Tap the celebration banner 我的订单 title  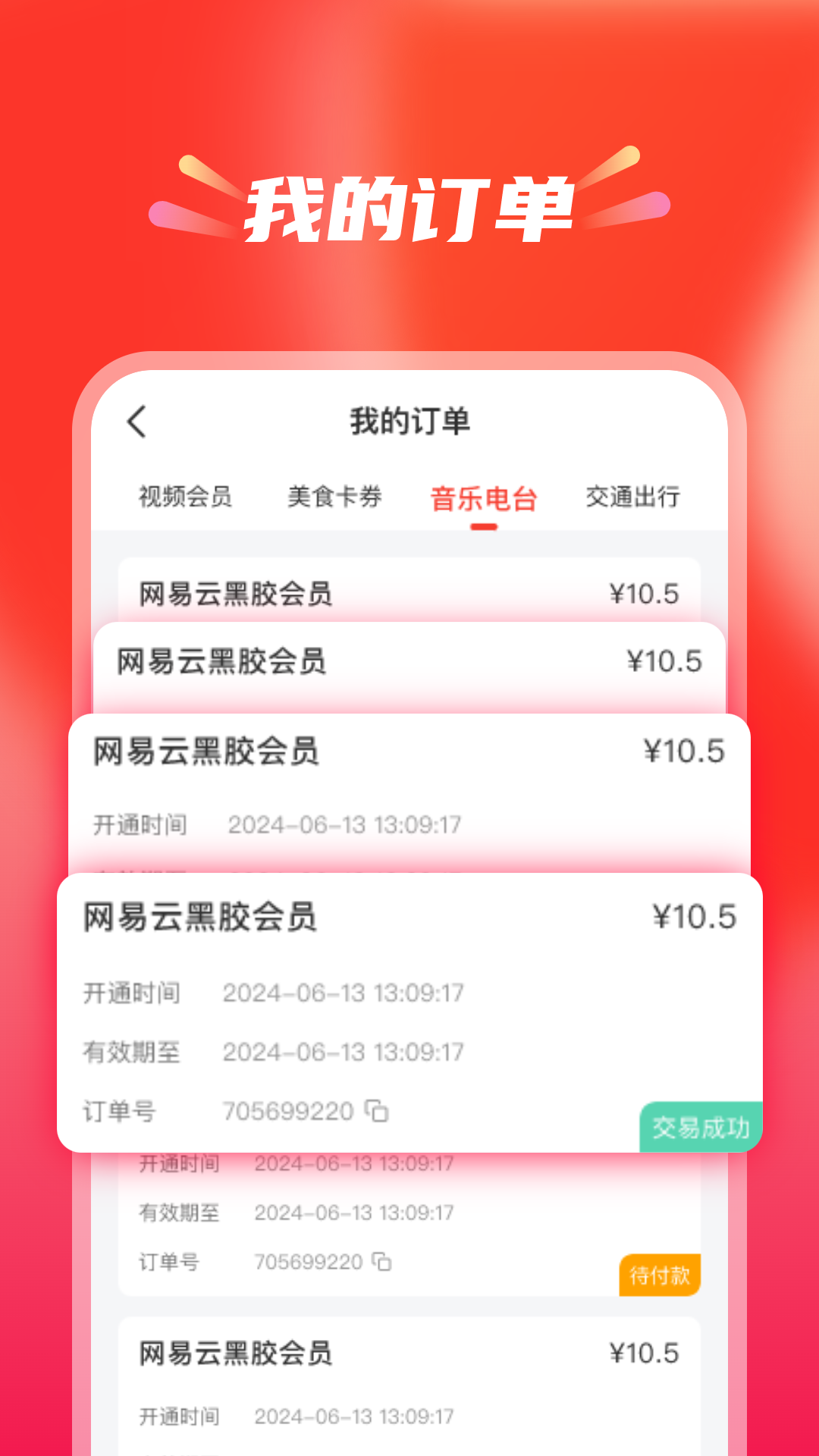click(409, 205)
